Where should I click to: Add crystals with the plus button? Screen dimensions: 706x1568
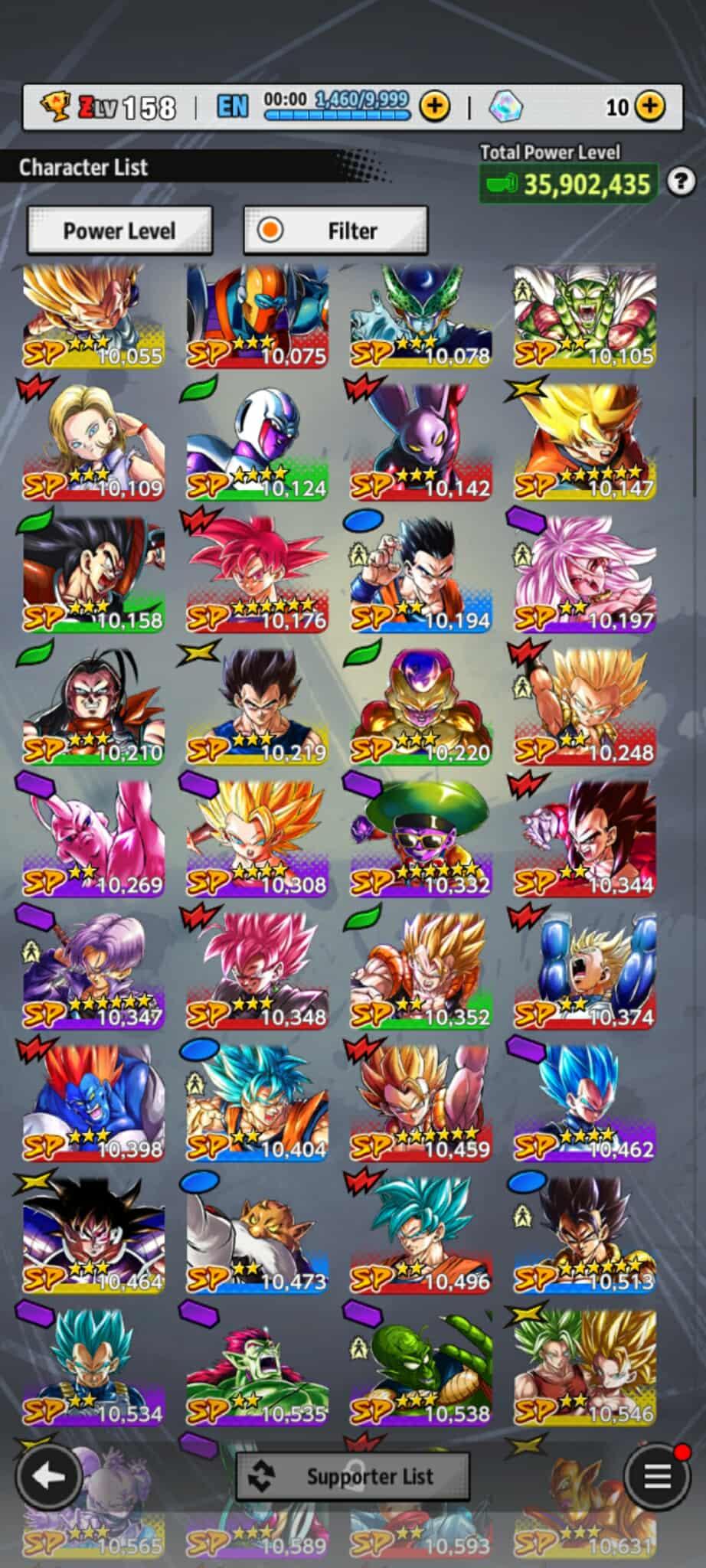click(649, 106)
